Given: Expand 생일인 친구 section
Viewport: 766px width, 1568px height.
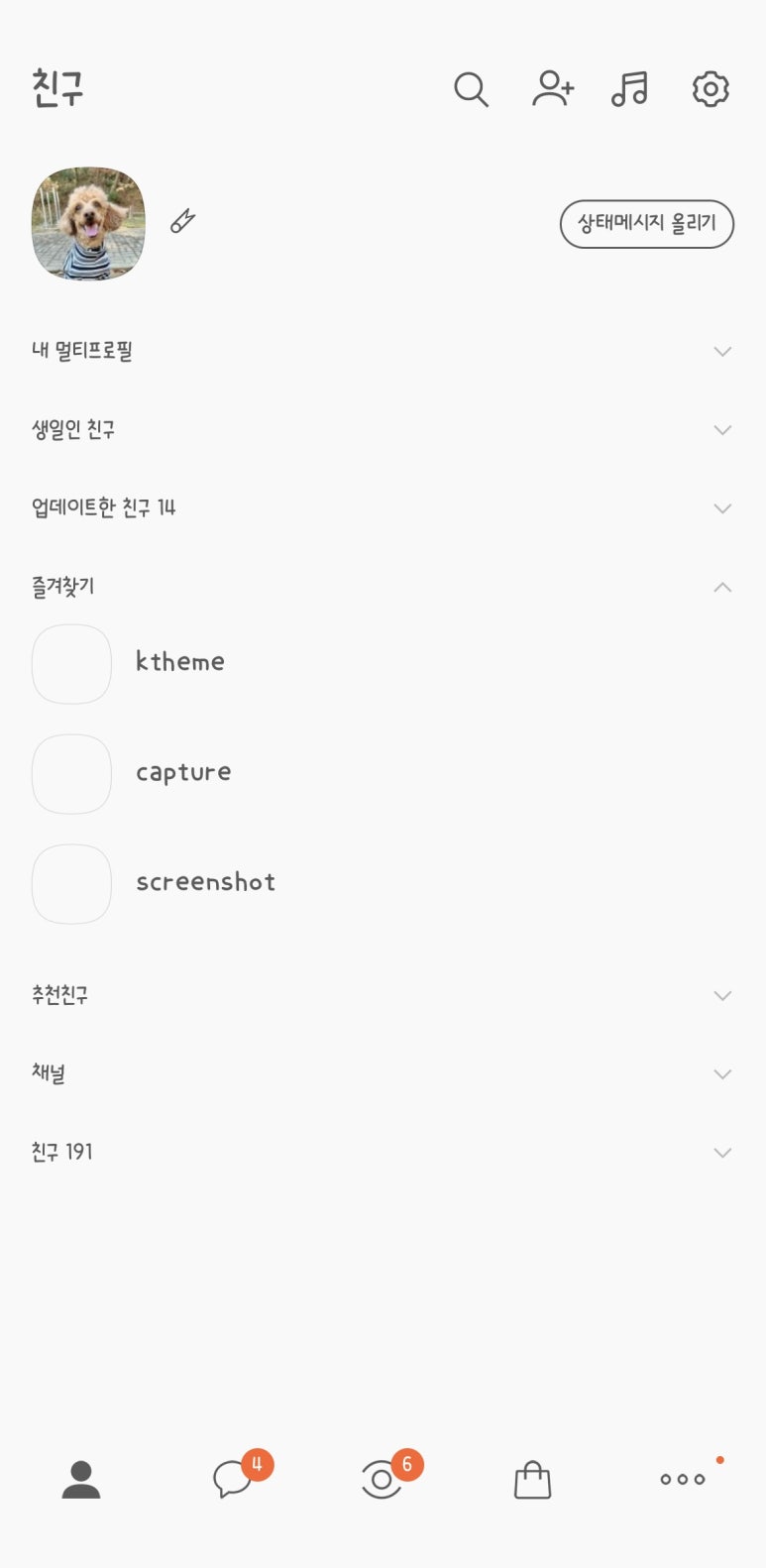Looking at the screenshot, I should (383, 429).
